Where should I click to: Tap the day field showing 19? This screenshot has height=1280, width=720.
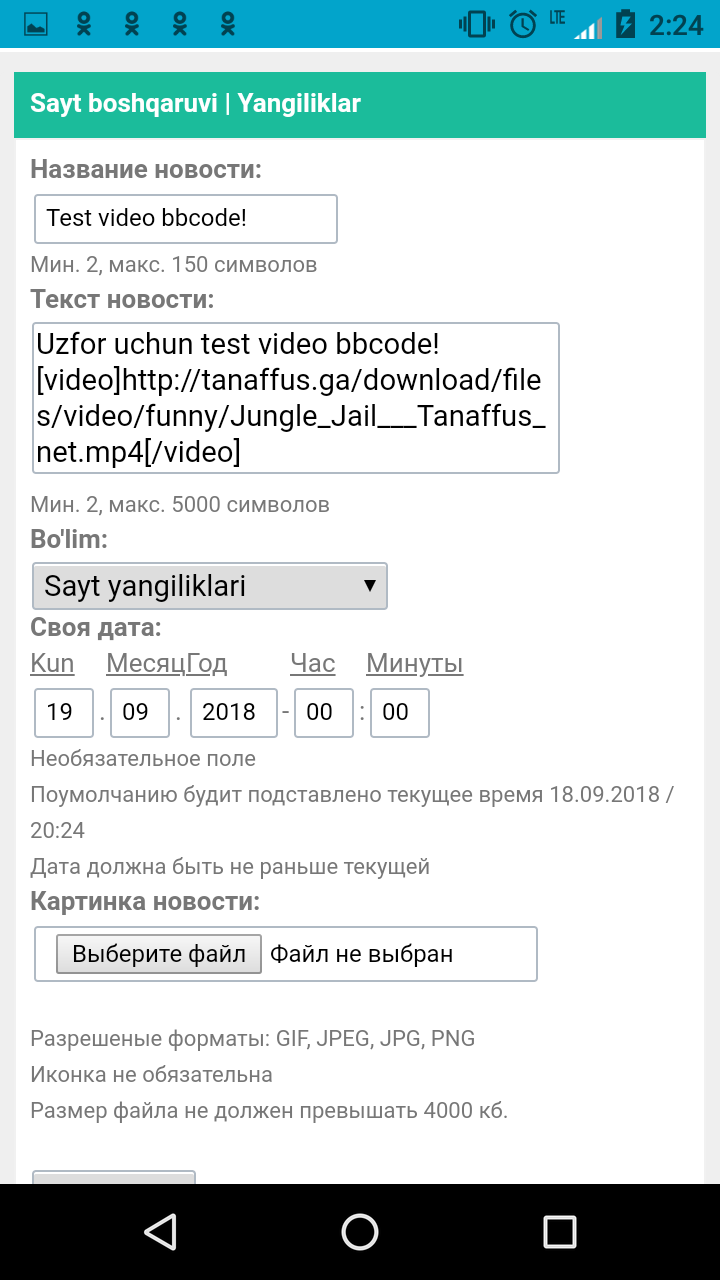63,712
